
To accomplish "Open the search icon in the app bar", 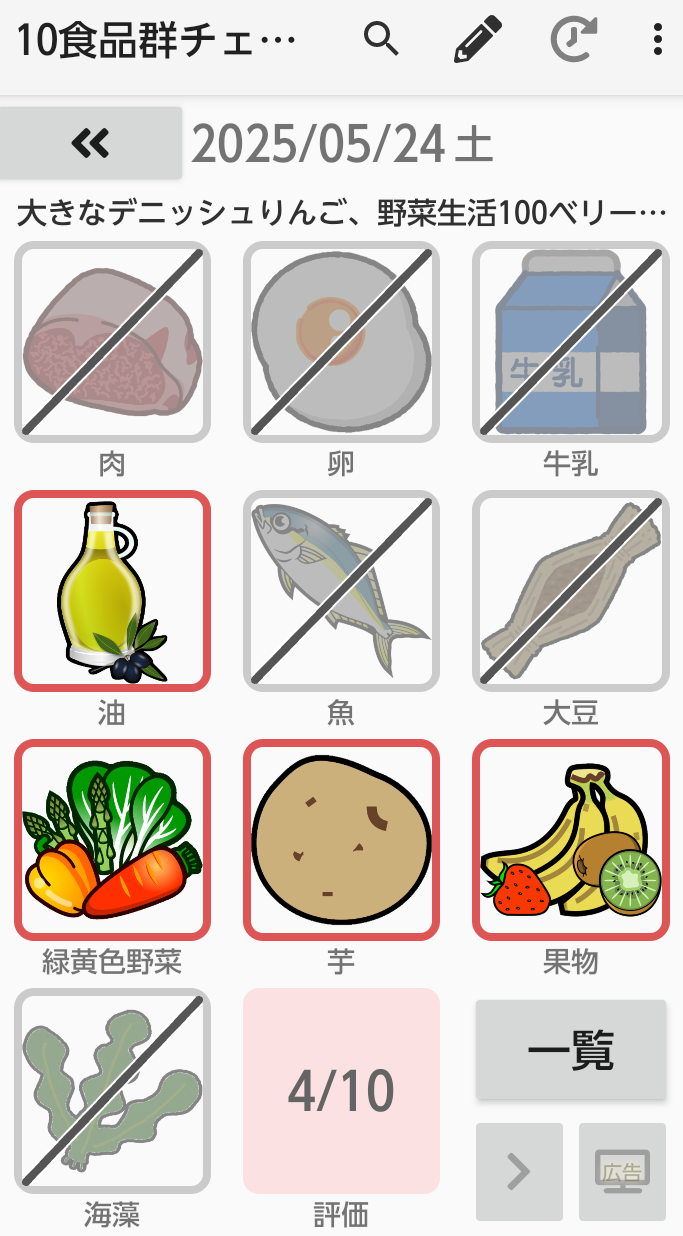I will click(x=381, y=40).
